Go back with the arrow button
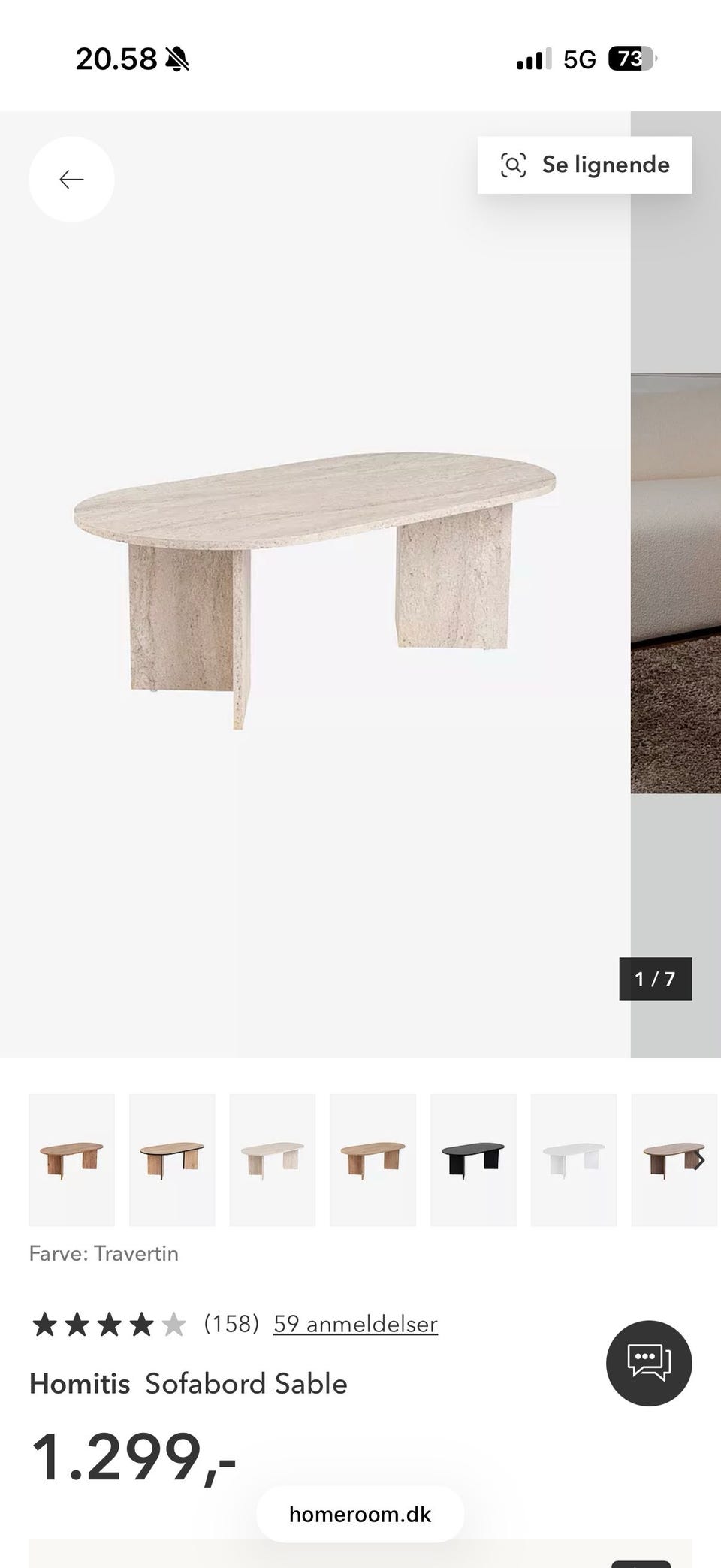The image size is (721, 1568). click(71, 180)
